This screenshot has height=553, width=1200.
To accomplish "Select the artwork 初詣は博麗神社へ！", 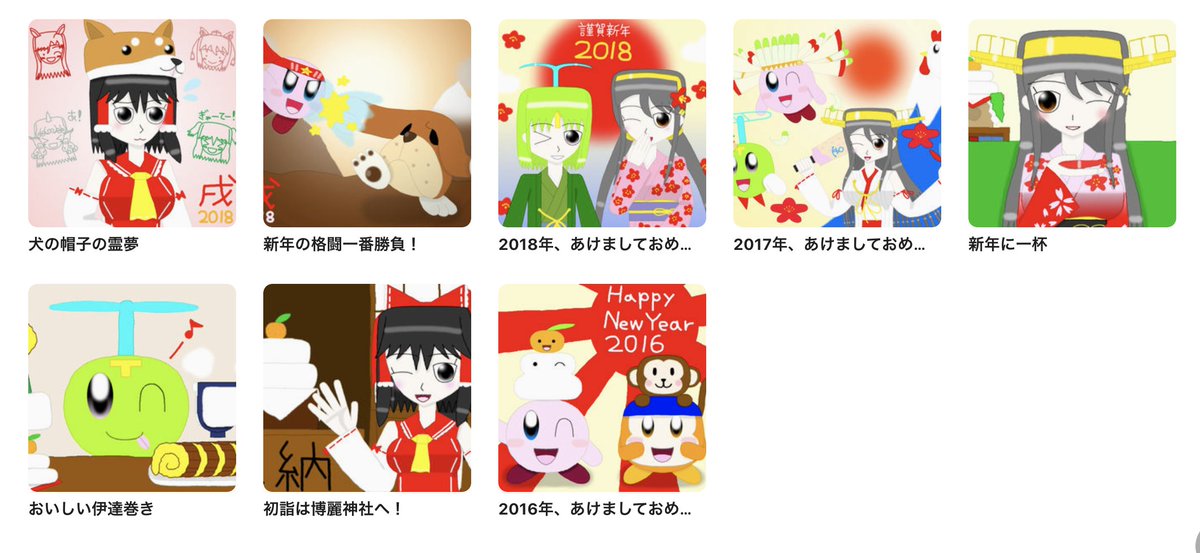I will pyautogui.click(x=367, y=388).
